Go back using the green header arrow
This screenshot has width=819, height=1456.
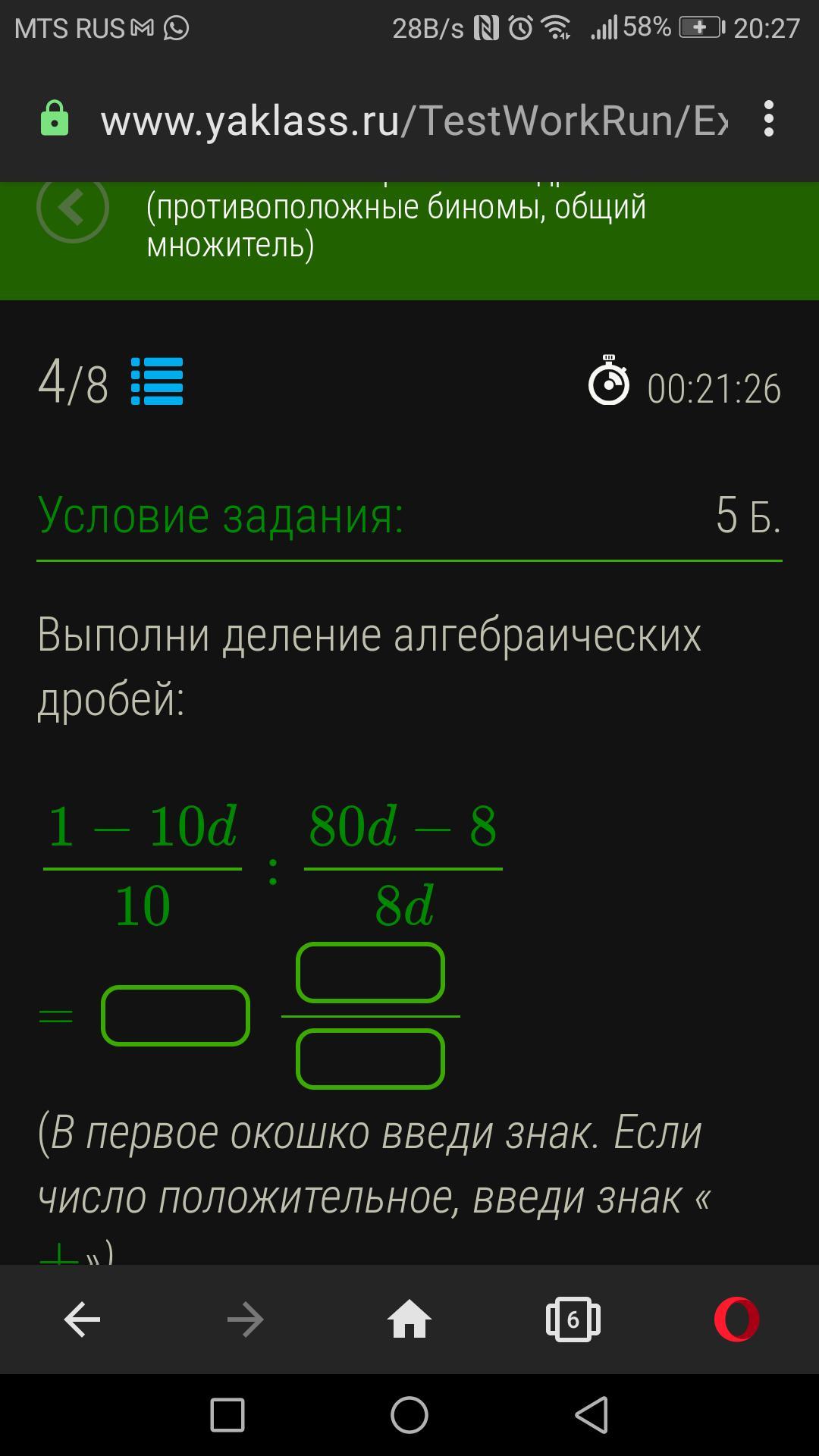[73, 207]
